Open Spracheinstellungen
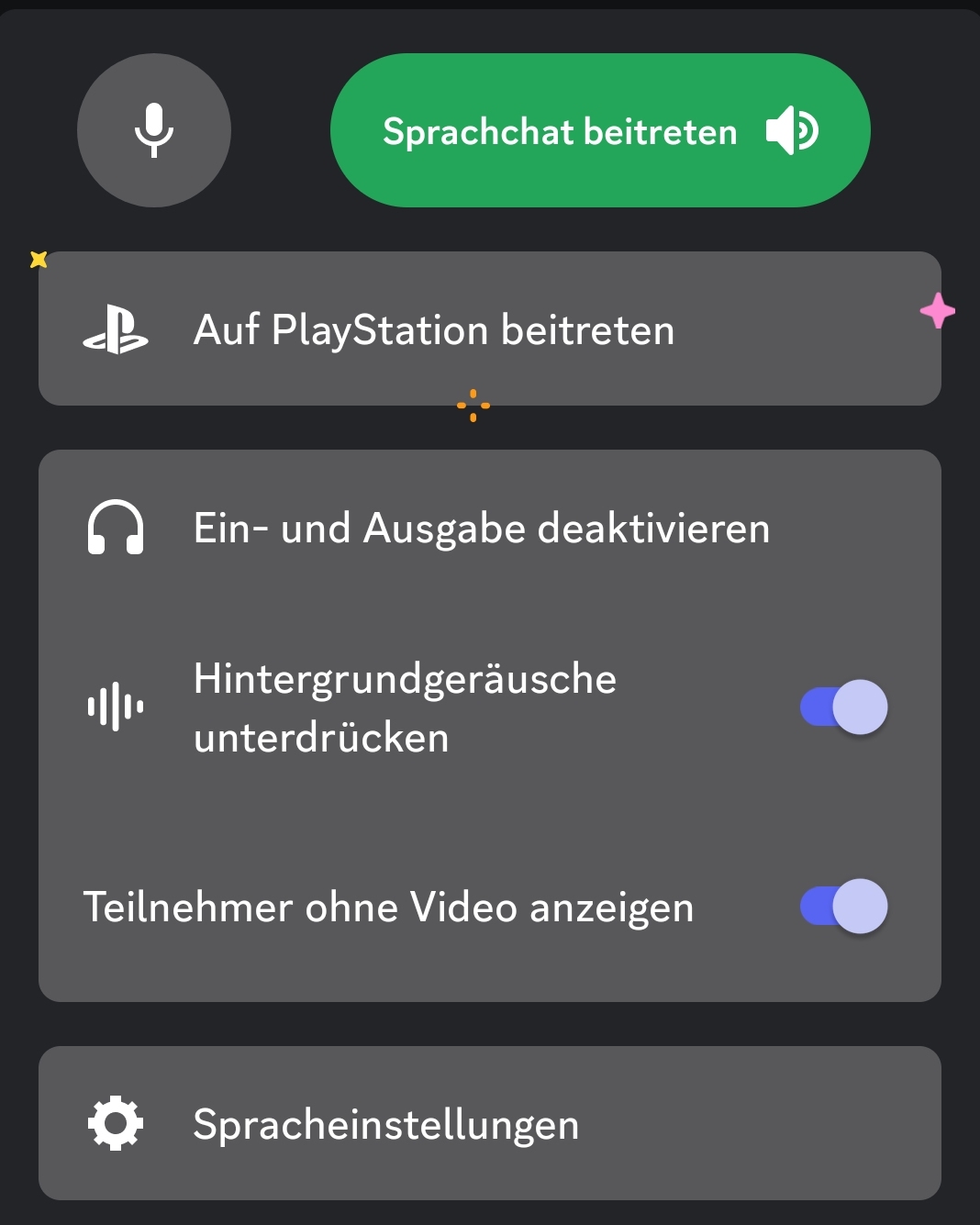This screenshot has width=980, height=1225. (x=490, y=1123)
